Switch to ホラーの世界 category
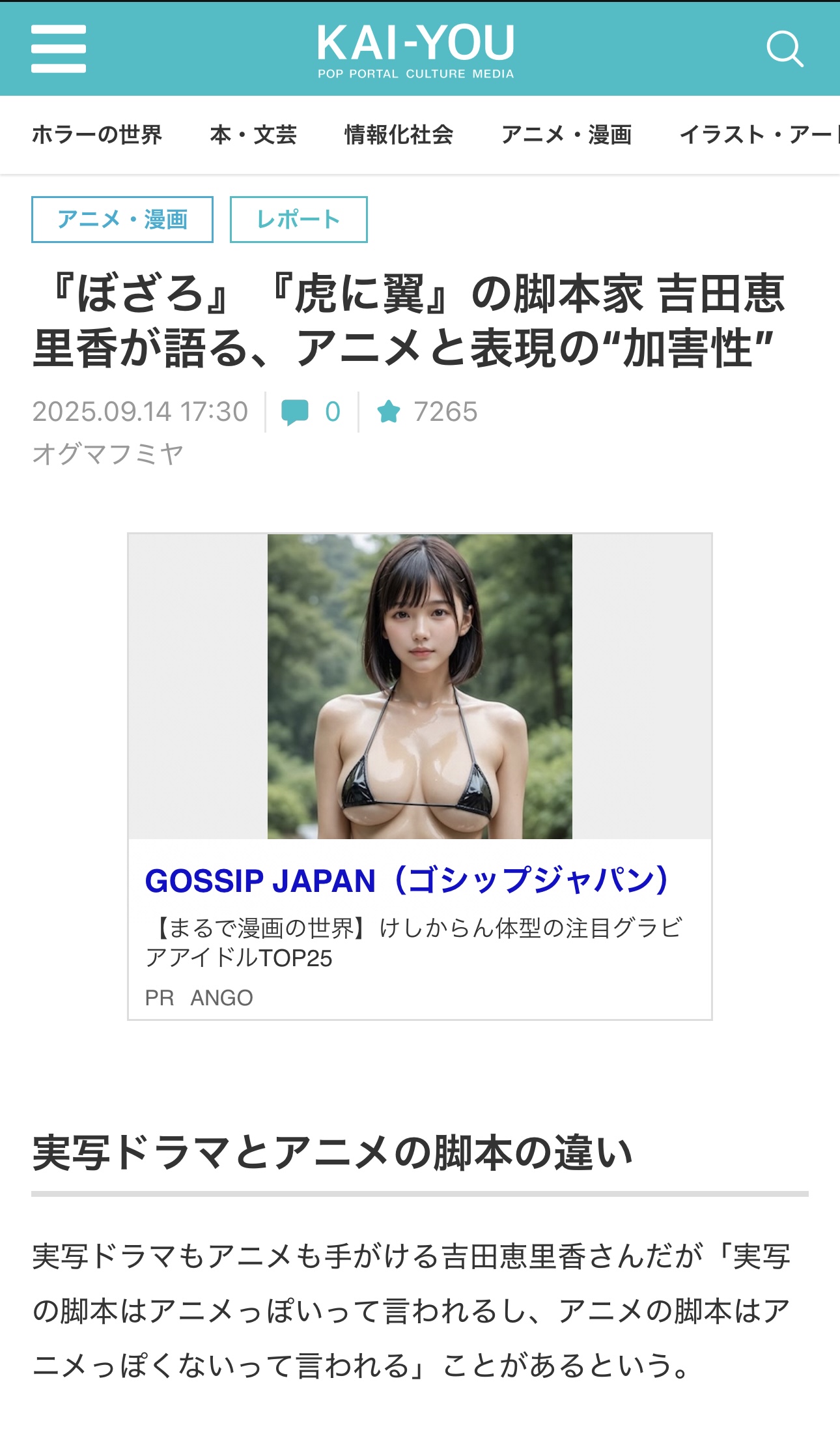 coord(97,135)
